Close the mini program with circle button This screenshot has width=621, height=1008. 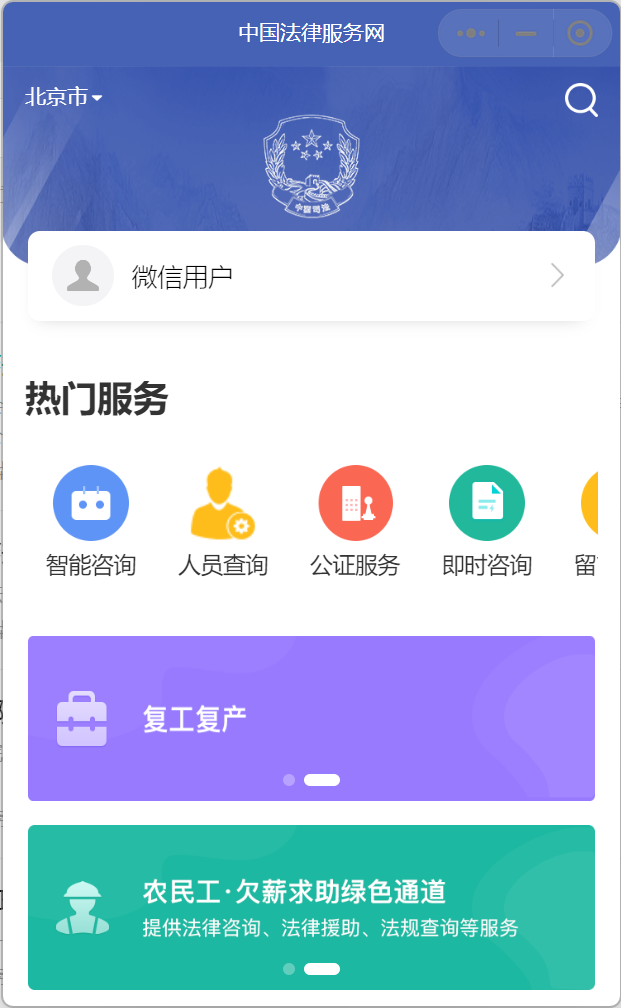[x=580, y=33]
